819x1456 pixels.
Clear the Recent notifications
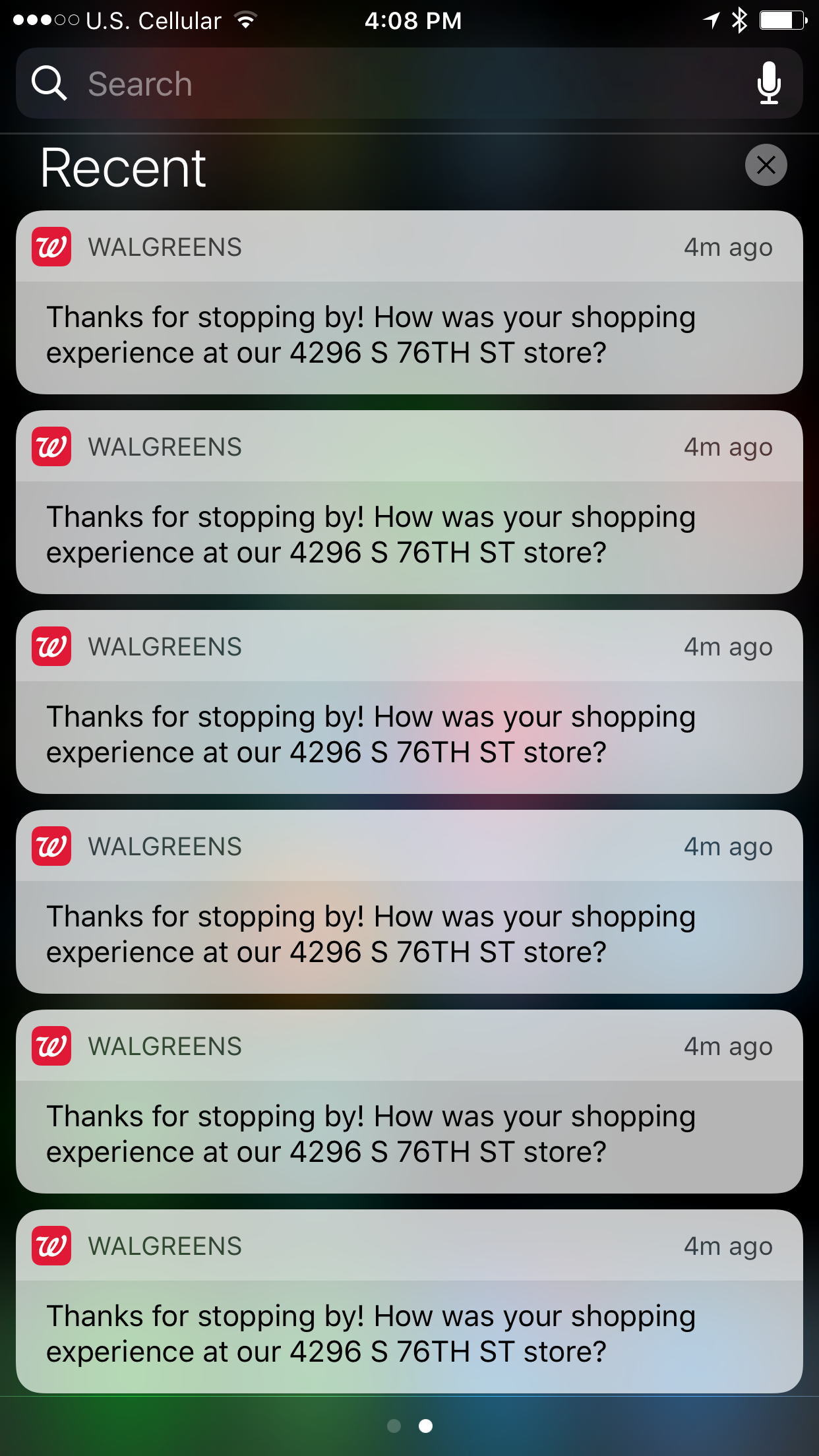point(766,165)
